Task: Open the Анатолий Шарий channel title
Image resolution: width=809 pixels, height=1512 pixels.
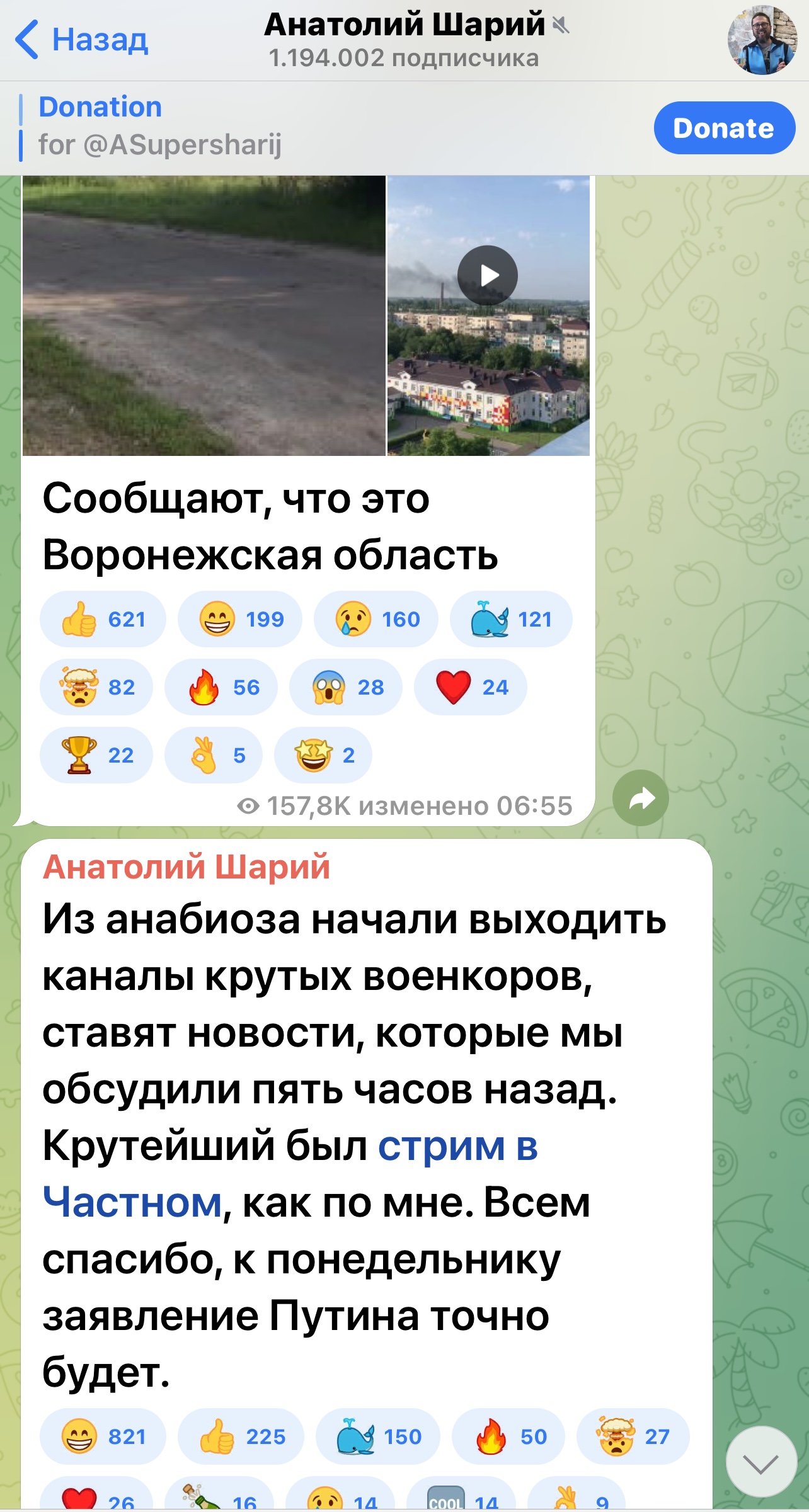Action: pos(404,25)
